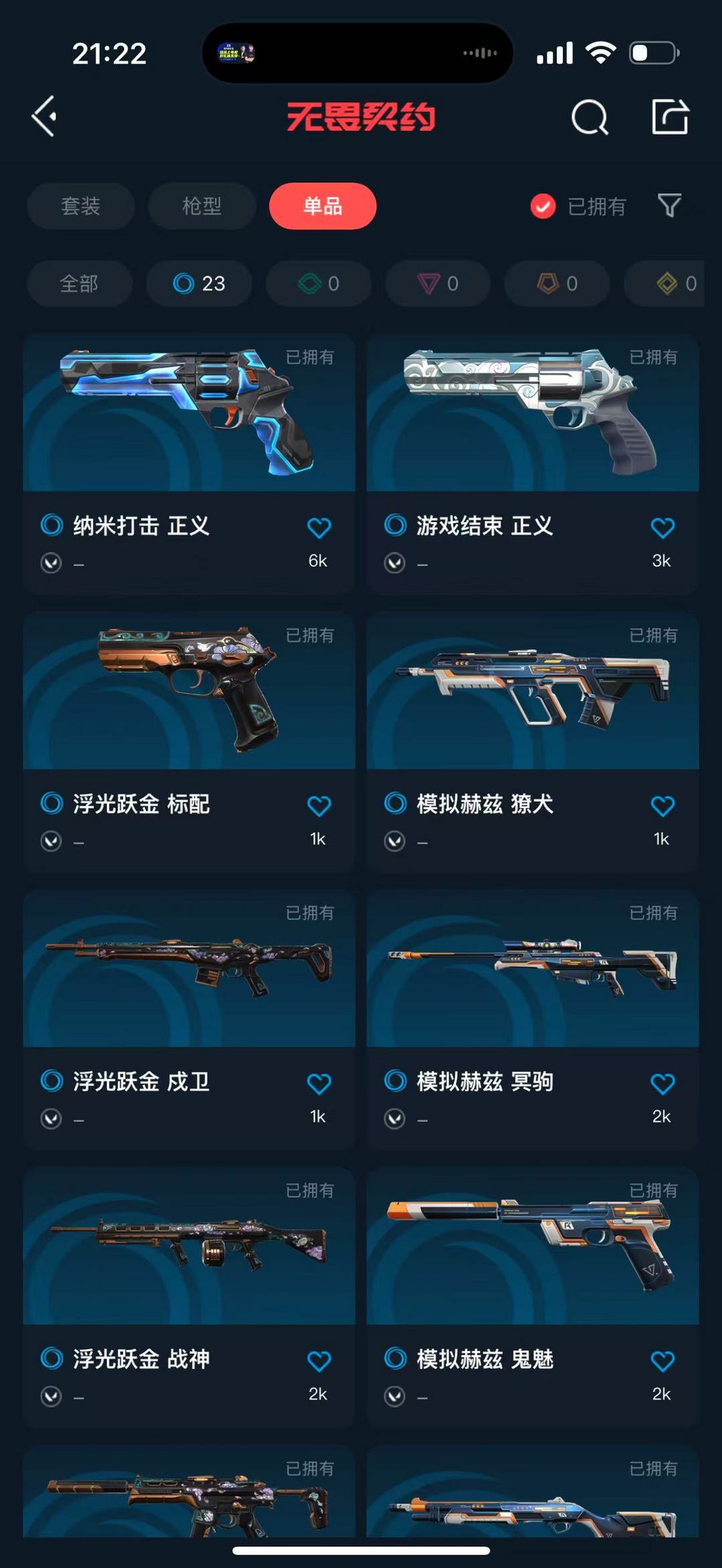
Task: Open the funnel filter icon
Action: tap(669, 206)
